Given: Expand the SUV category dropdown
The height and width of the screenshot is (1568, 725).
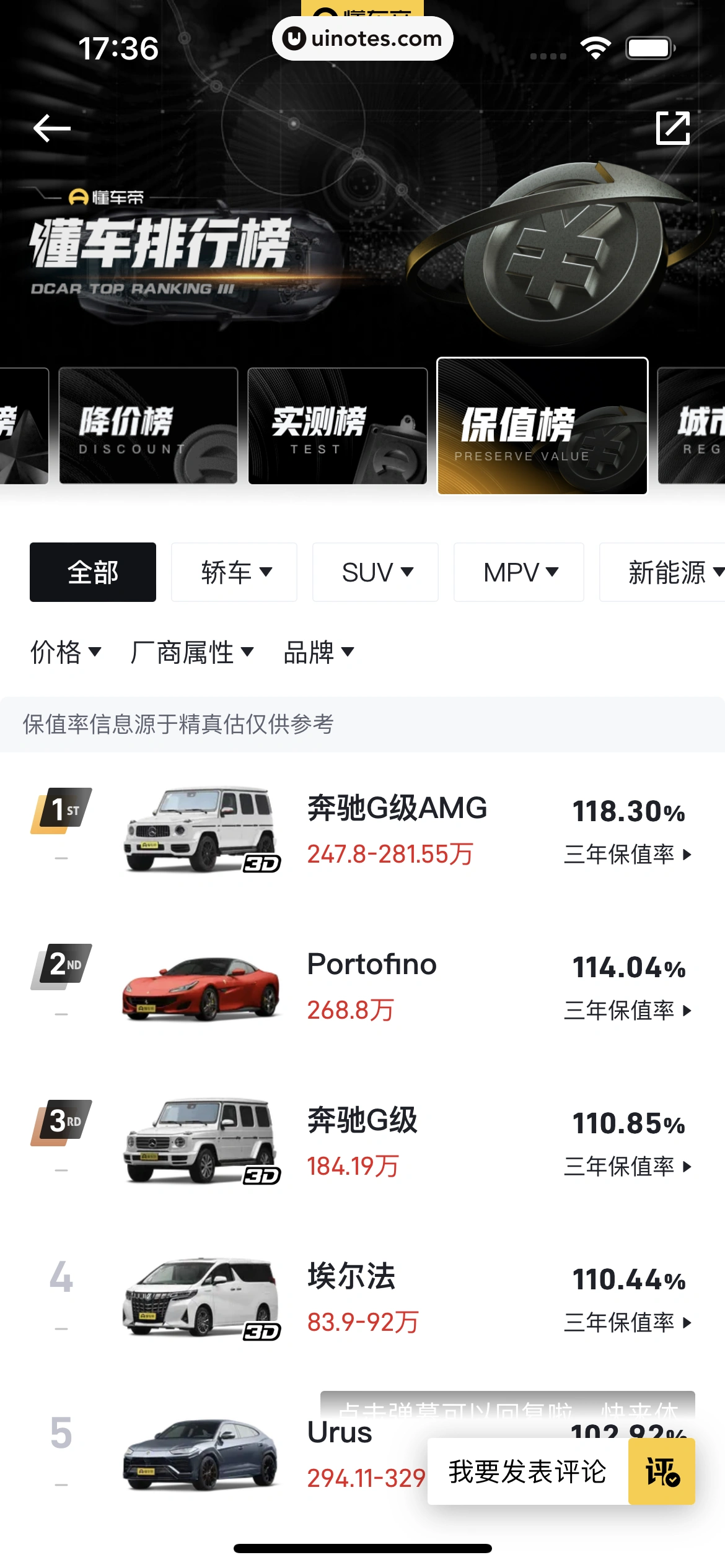Looking at the screenshot, I should (376, 572).
